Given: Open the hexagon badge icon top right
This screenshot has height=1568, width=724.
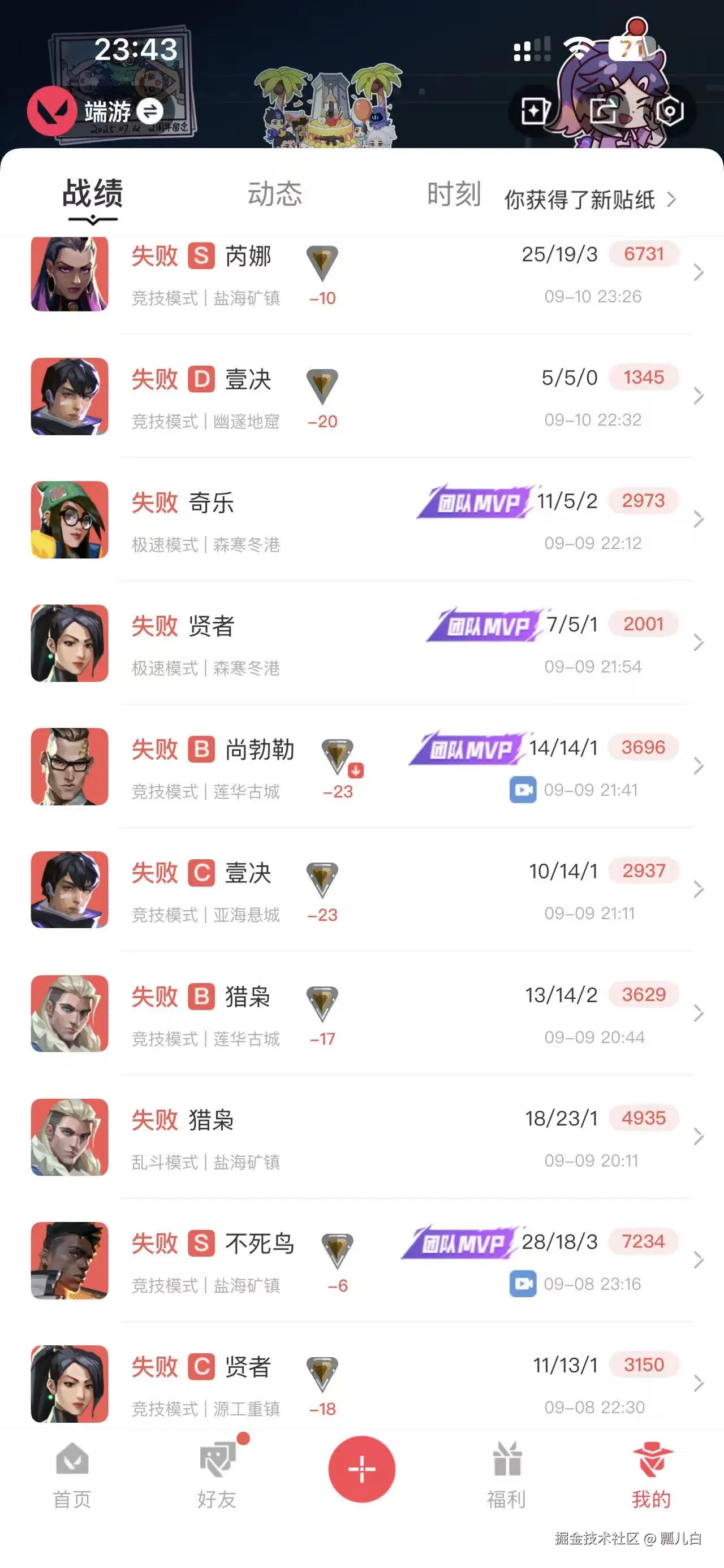Looking at the screenshot, I should click(669, 111).
